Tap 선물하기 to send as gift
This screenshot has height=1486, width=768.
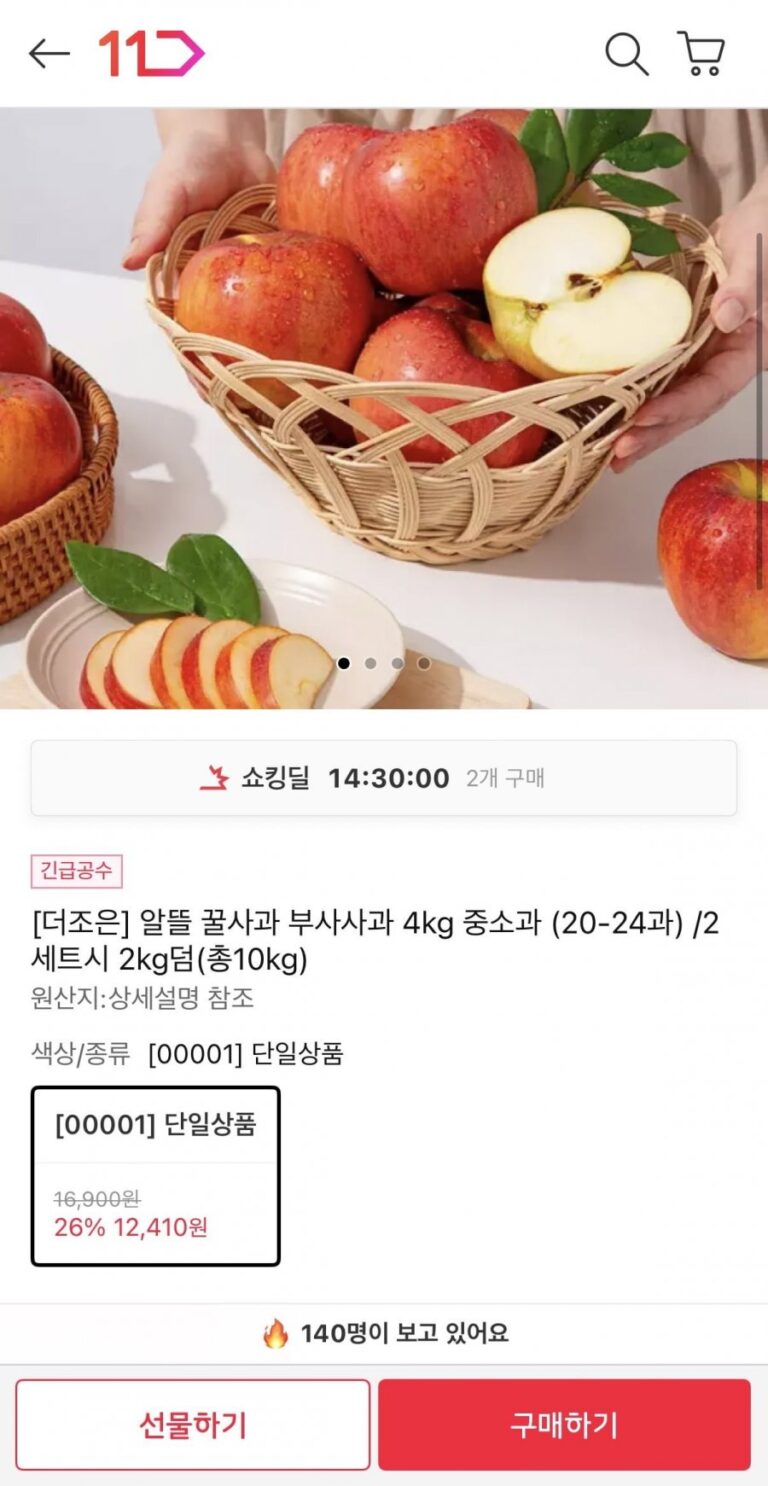tap(193, 1424)
